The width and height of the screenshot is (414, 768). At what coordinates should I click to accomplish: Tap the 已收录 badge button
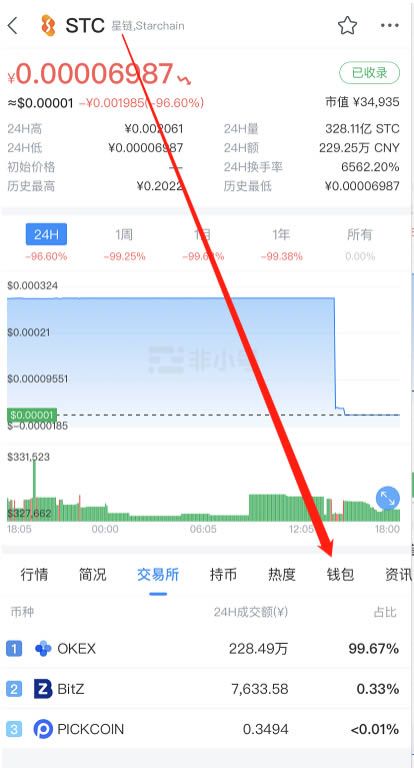370,73
